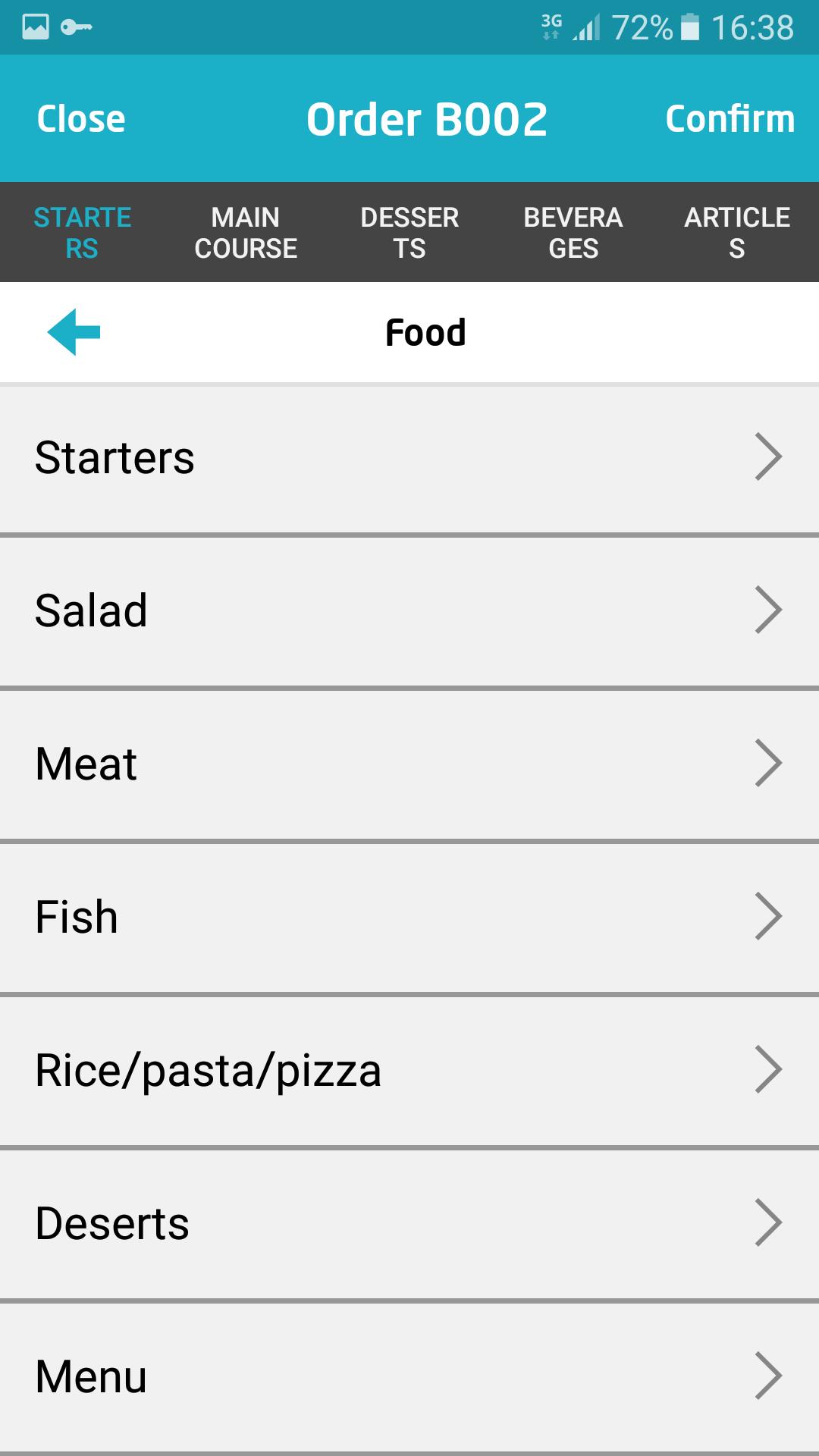Open the Salad category
Viewport: 819px width, 1456px height.
(x=409, y=611)
